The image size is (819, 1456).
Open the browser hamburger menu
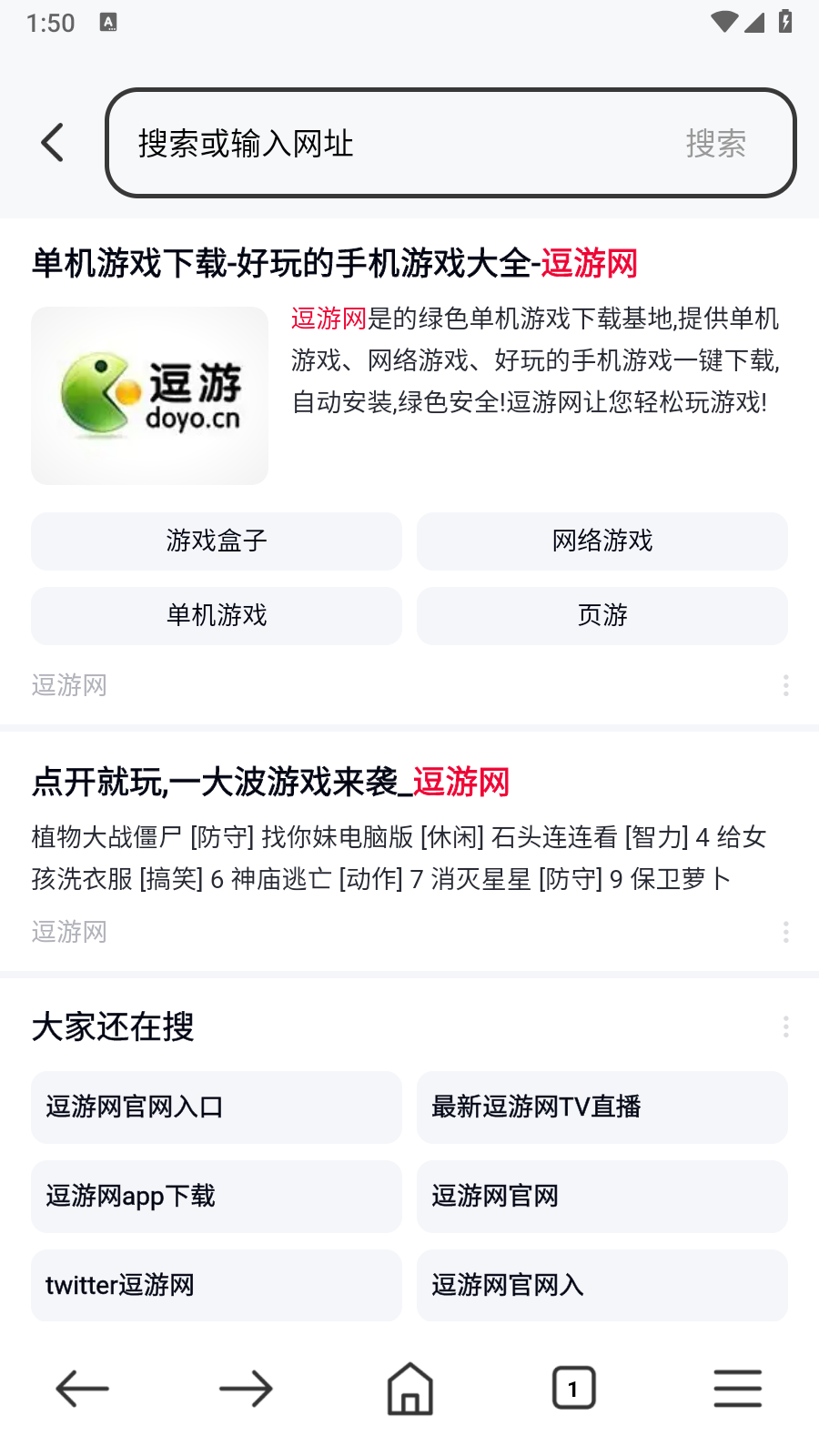(737, 1389)
